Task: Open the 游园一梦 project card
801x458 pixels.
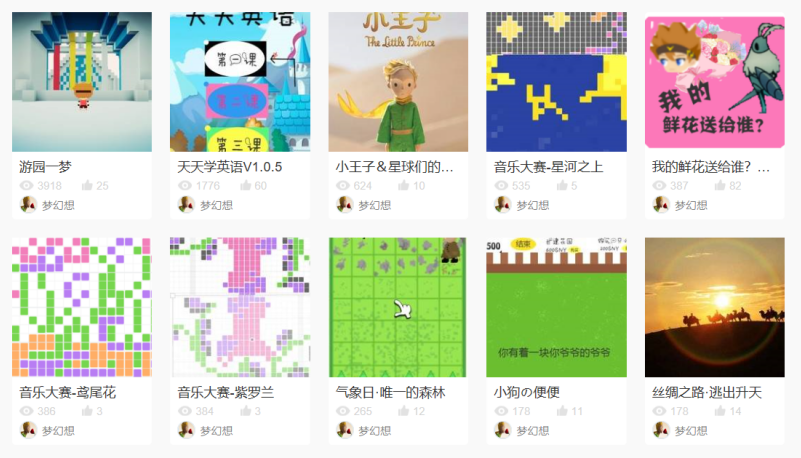Action: [82, 82]
